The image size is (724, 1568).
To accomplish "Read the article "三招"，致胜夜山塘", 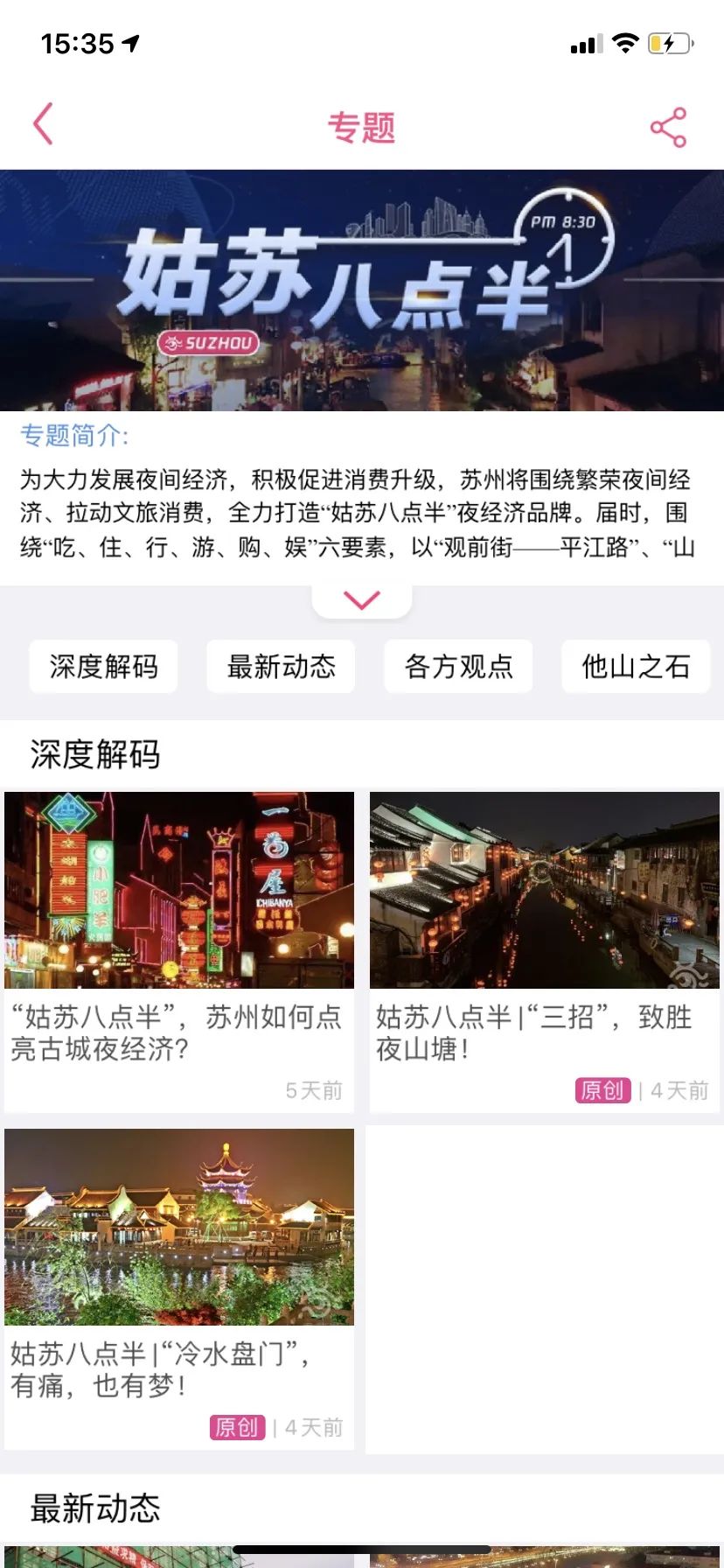I will (x=544, y=950).
